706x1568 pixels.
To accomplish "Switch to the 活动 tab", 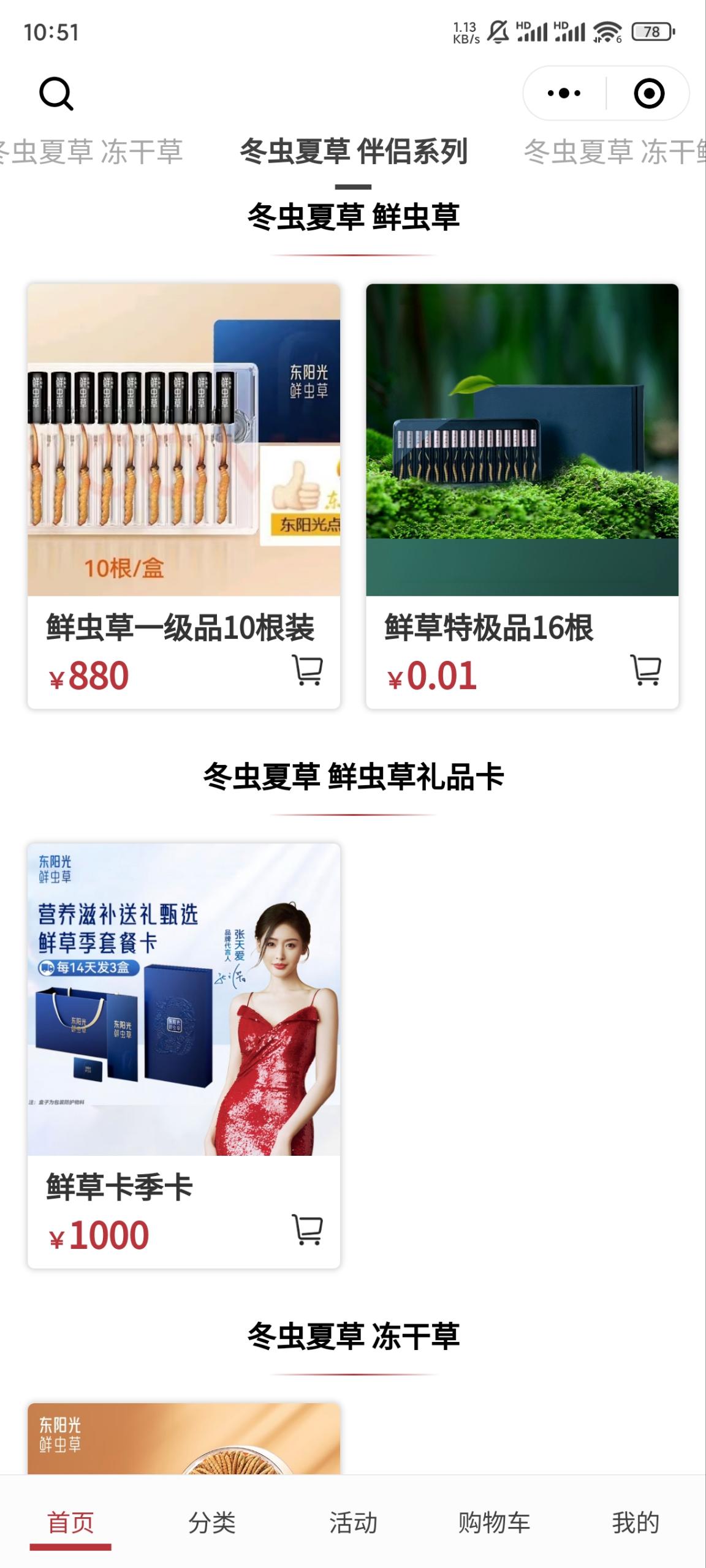I will pyautogui.click(x=353, y=1523).
